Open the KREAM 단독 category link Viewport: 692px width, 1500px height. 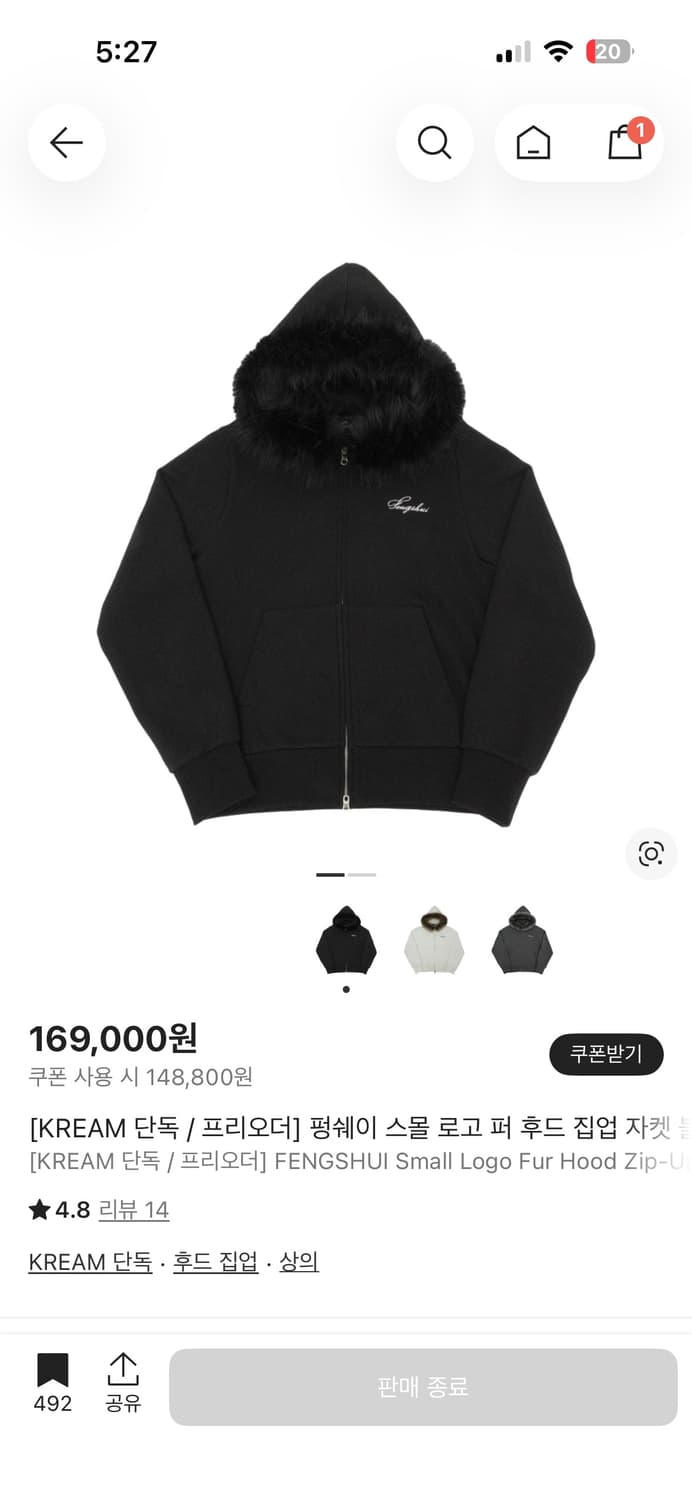(x=90, y=1262)
